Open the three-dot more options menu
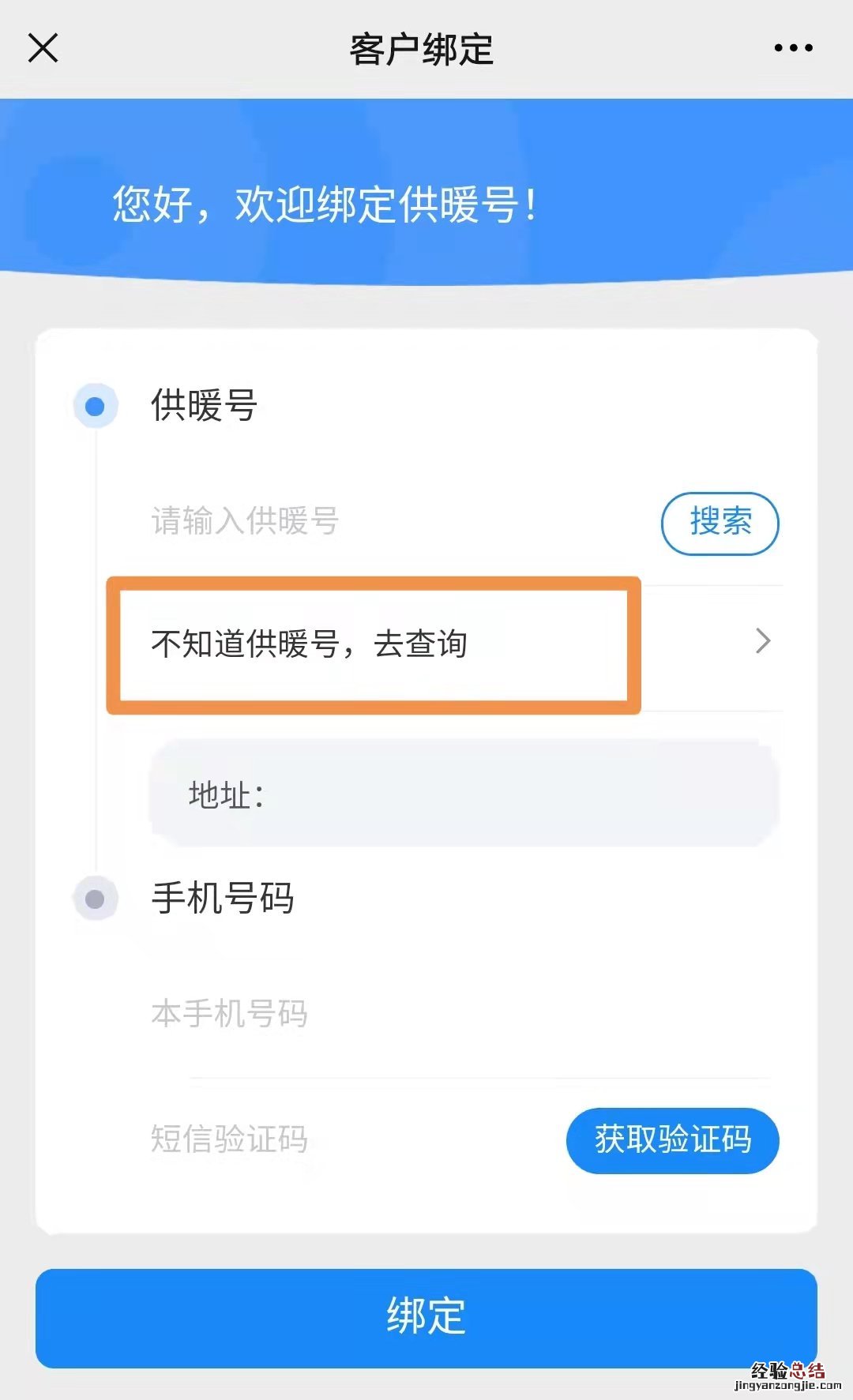Image resolution: width=853 pixels, height=1400 pixels. coord(792,47)
